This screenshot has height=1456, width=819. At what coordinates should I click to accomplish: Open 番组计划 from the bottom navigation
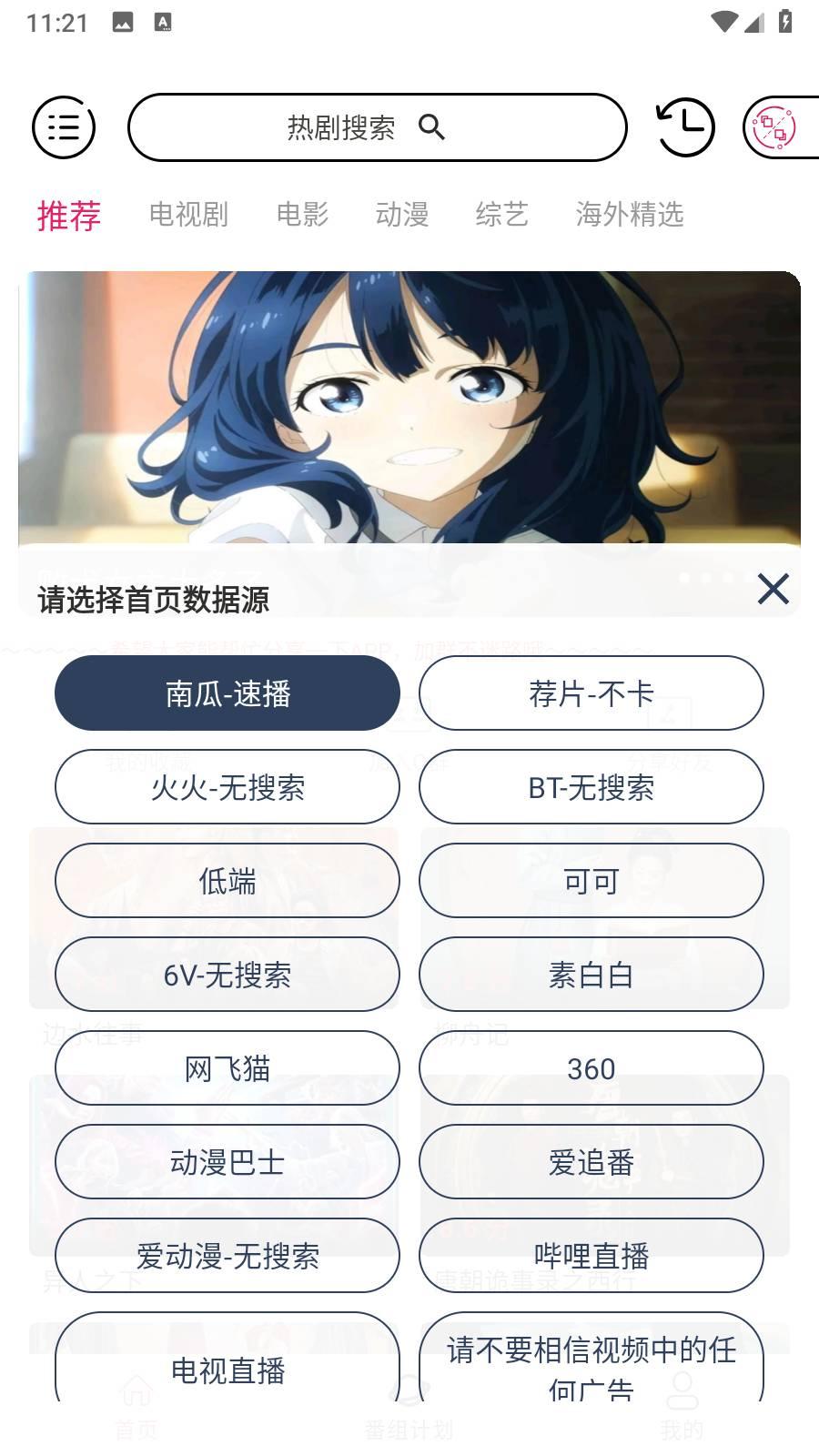click(x=409, y=1390)
